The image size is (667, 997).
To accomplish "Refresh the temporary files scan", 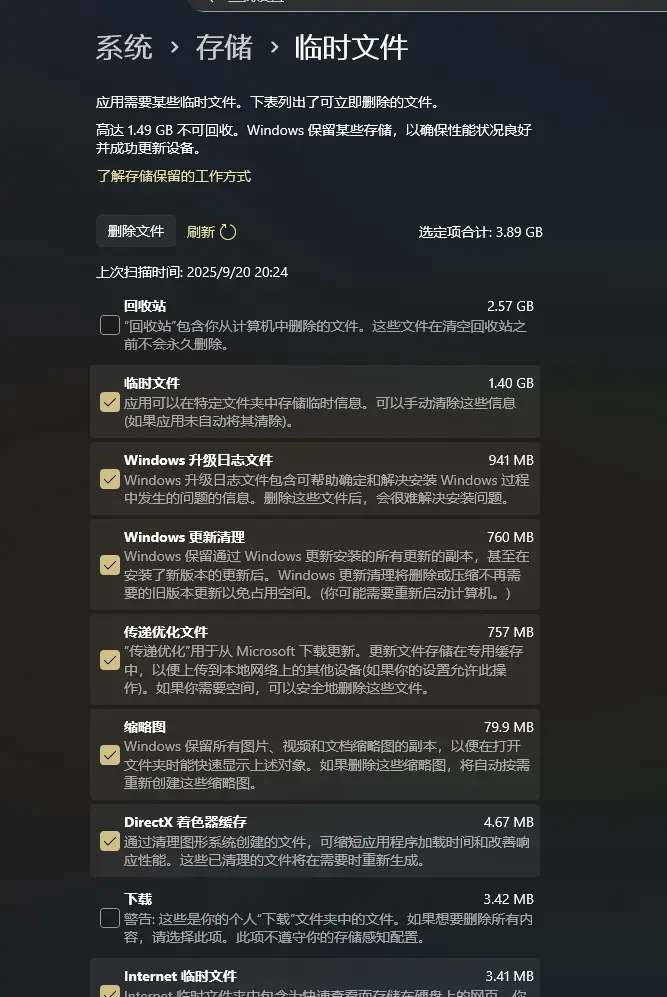I will [211, 232].
